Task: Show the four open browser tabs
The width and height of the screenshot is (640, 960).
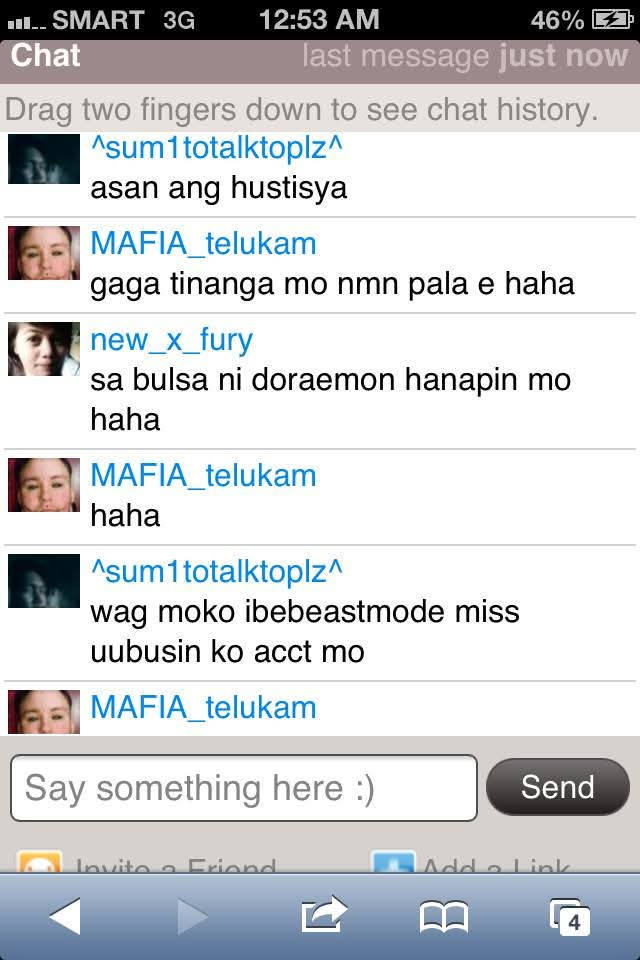Action: (571, 916)
